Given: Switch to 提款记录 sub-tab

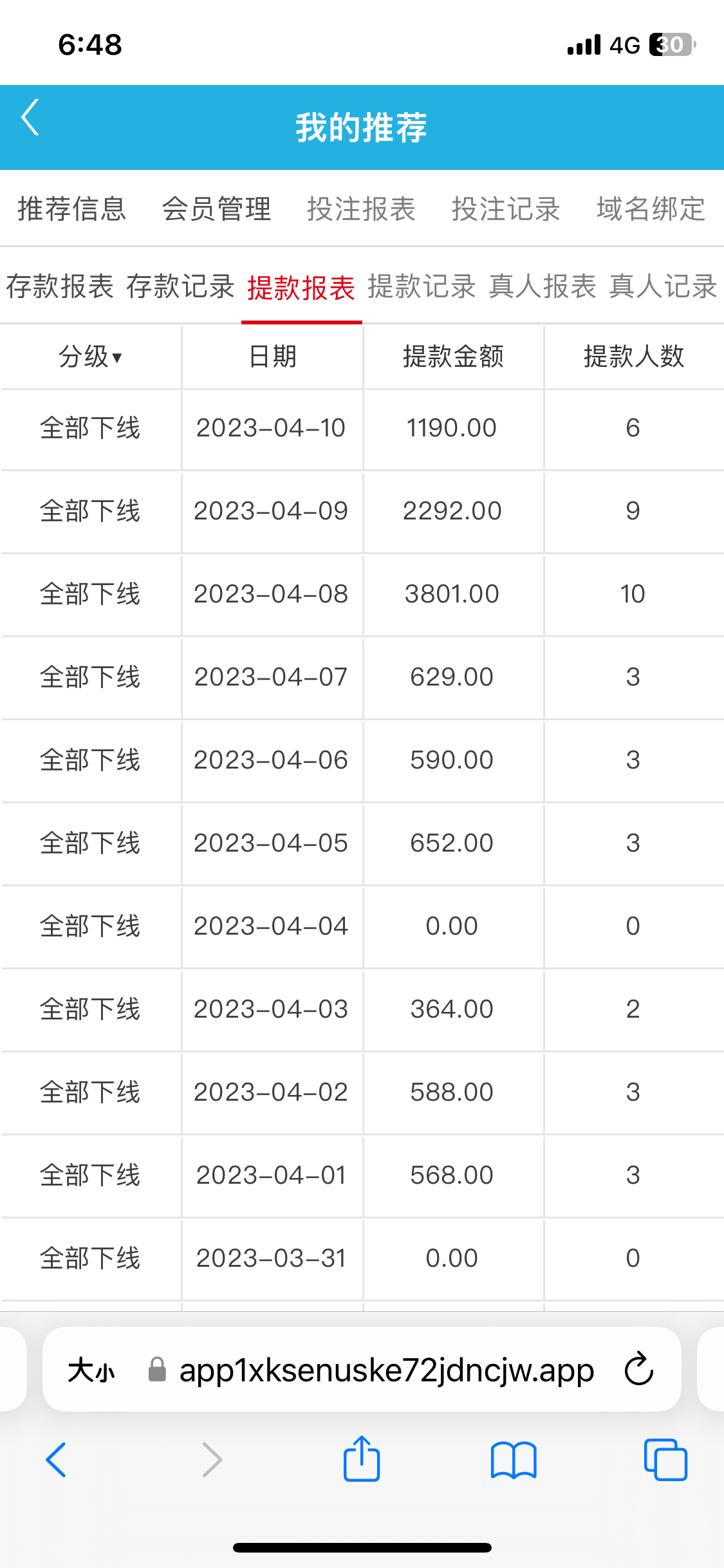Looking at the screenshot, I should tap(422, 286).
